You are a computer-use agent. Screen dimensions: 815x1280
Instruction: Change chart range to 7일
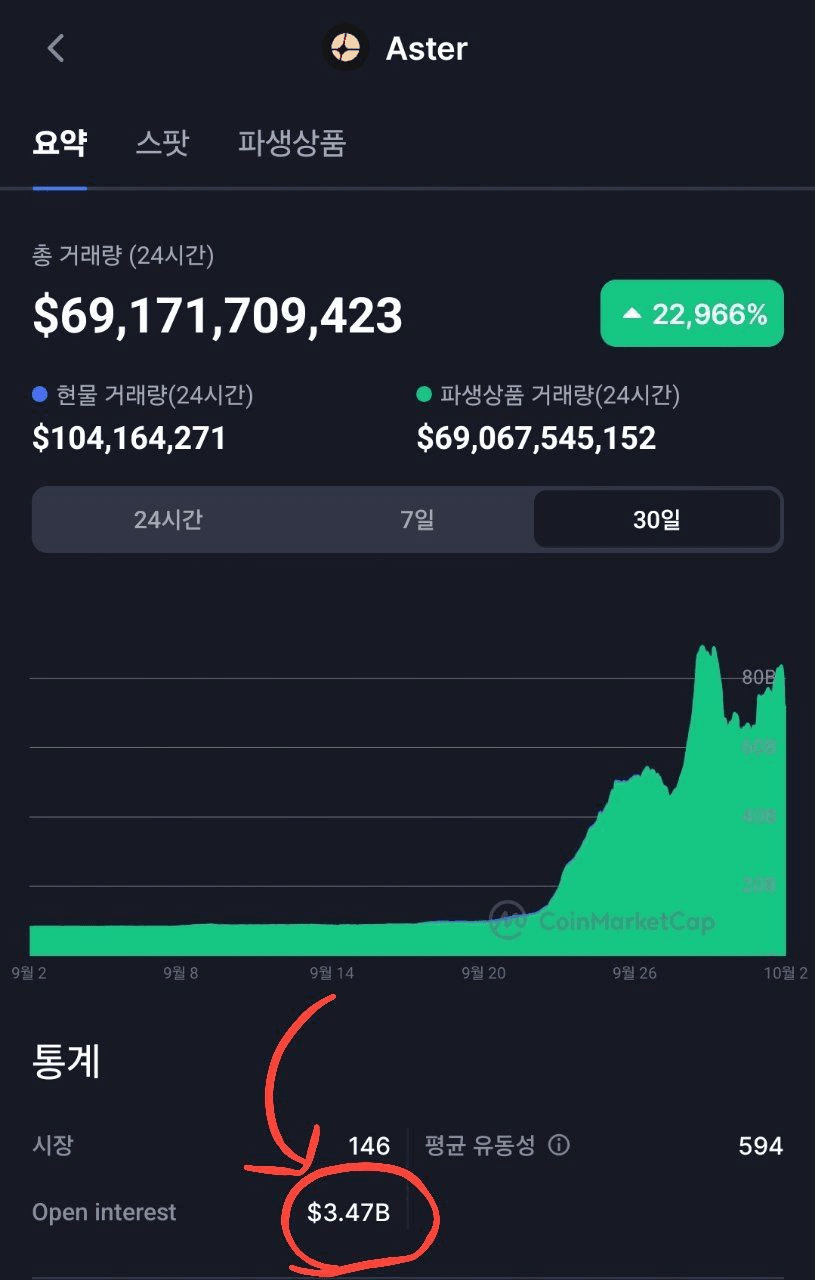click(x=417, y=520)
